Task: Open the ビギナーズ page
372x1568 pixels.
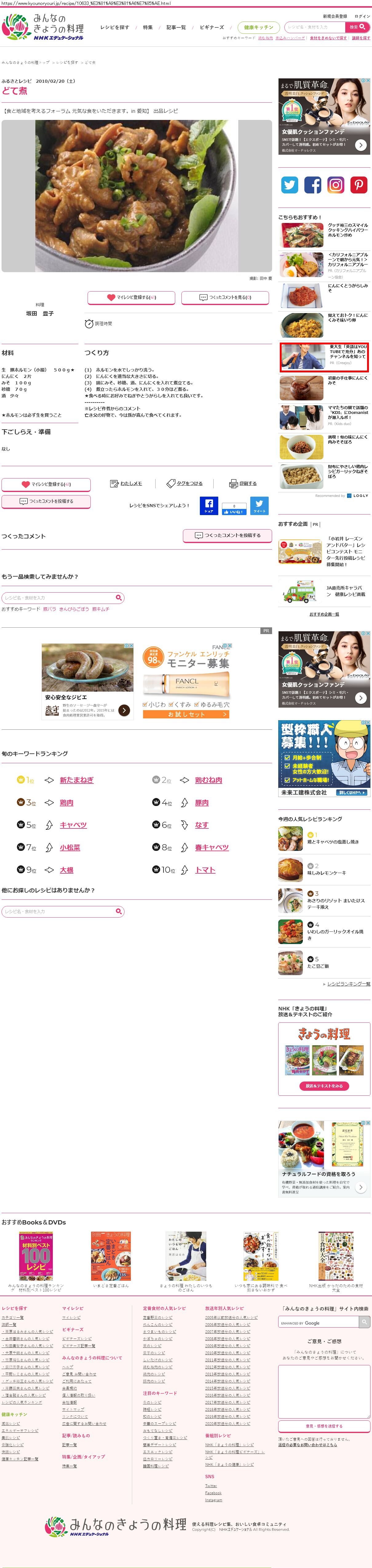Action: tap(212, 27)
